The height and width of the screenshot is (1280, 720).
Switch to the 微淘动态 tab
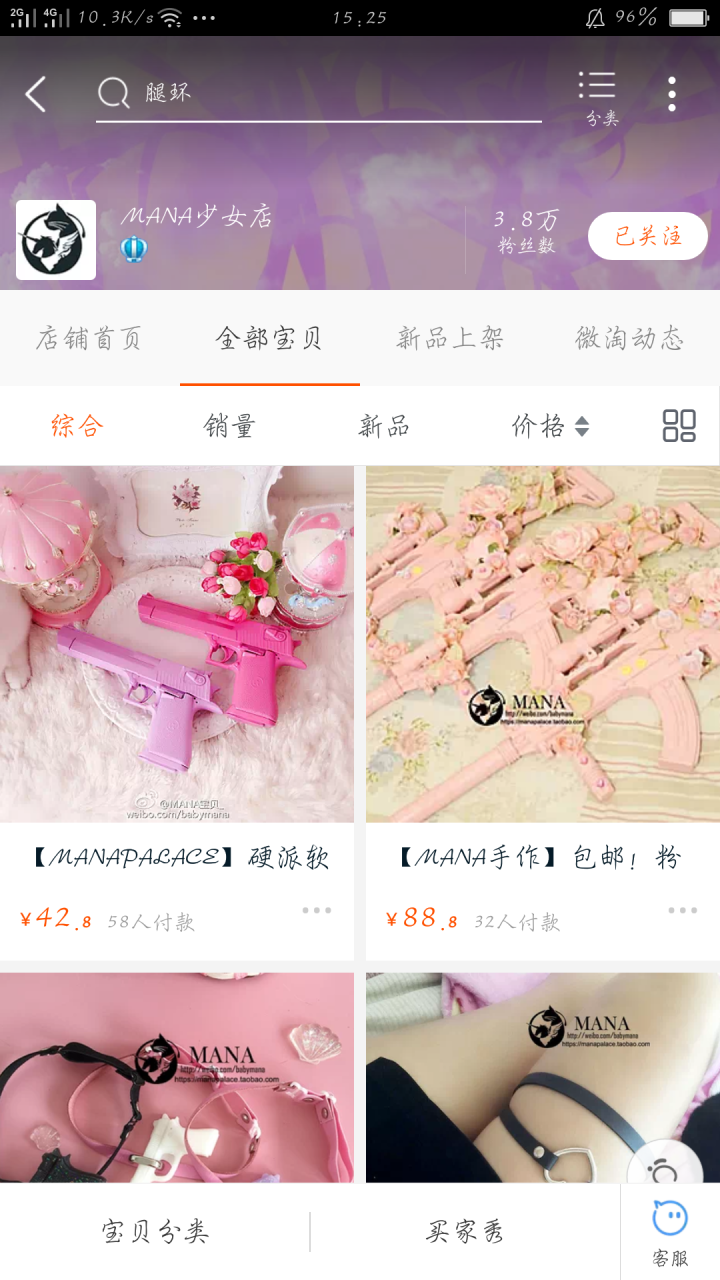coord(629,339)
